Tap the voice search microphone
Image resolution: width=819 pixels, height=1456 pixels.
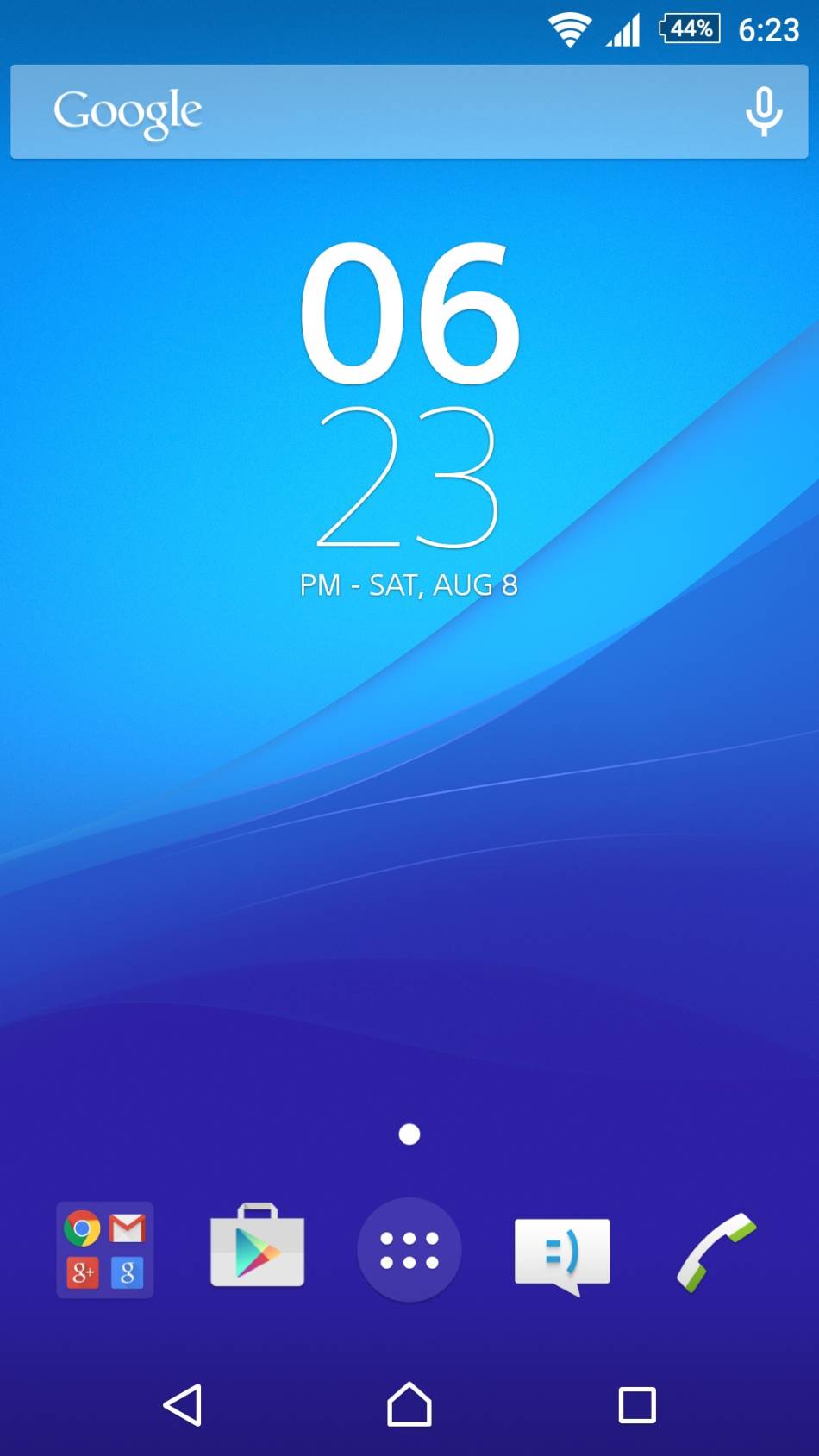pyautogui.click(x=764, y=111)
